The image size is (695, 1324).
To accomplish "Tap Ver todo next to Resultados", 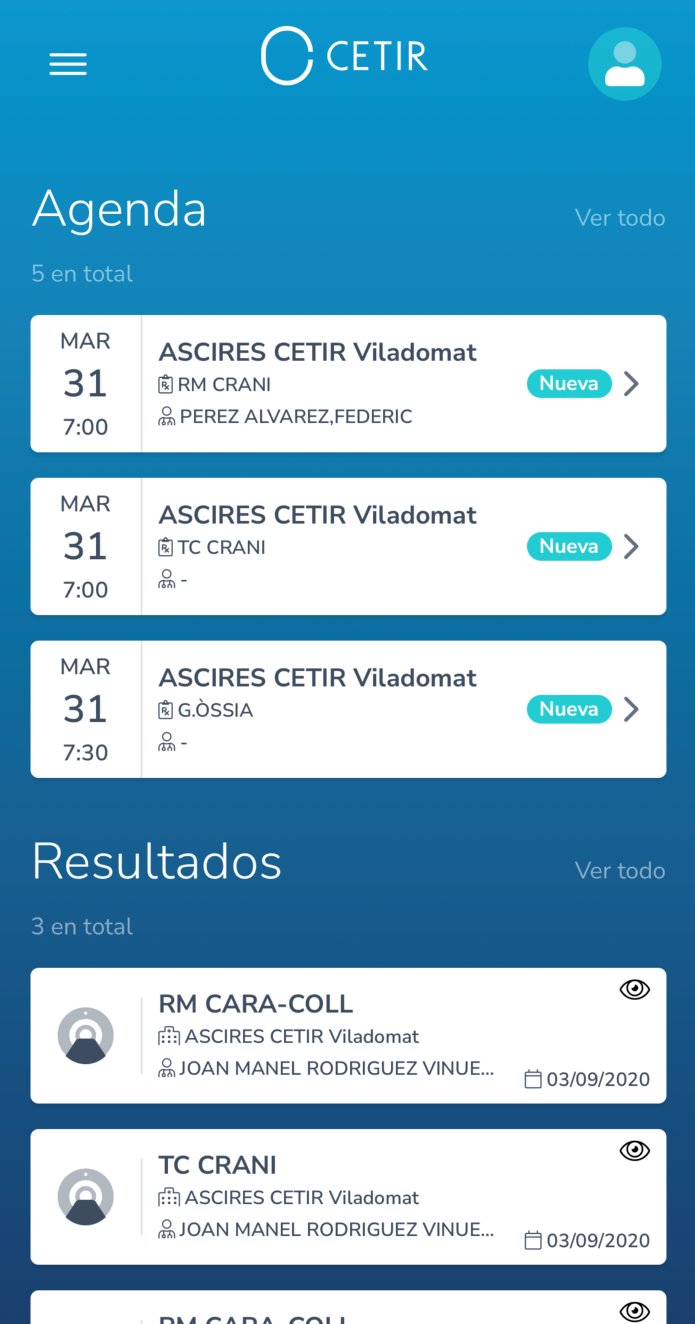I will point(619,871).
